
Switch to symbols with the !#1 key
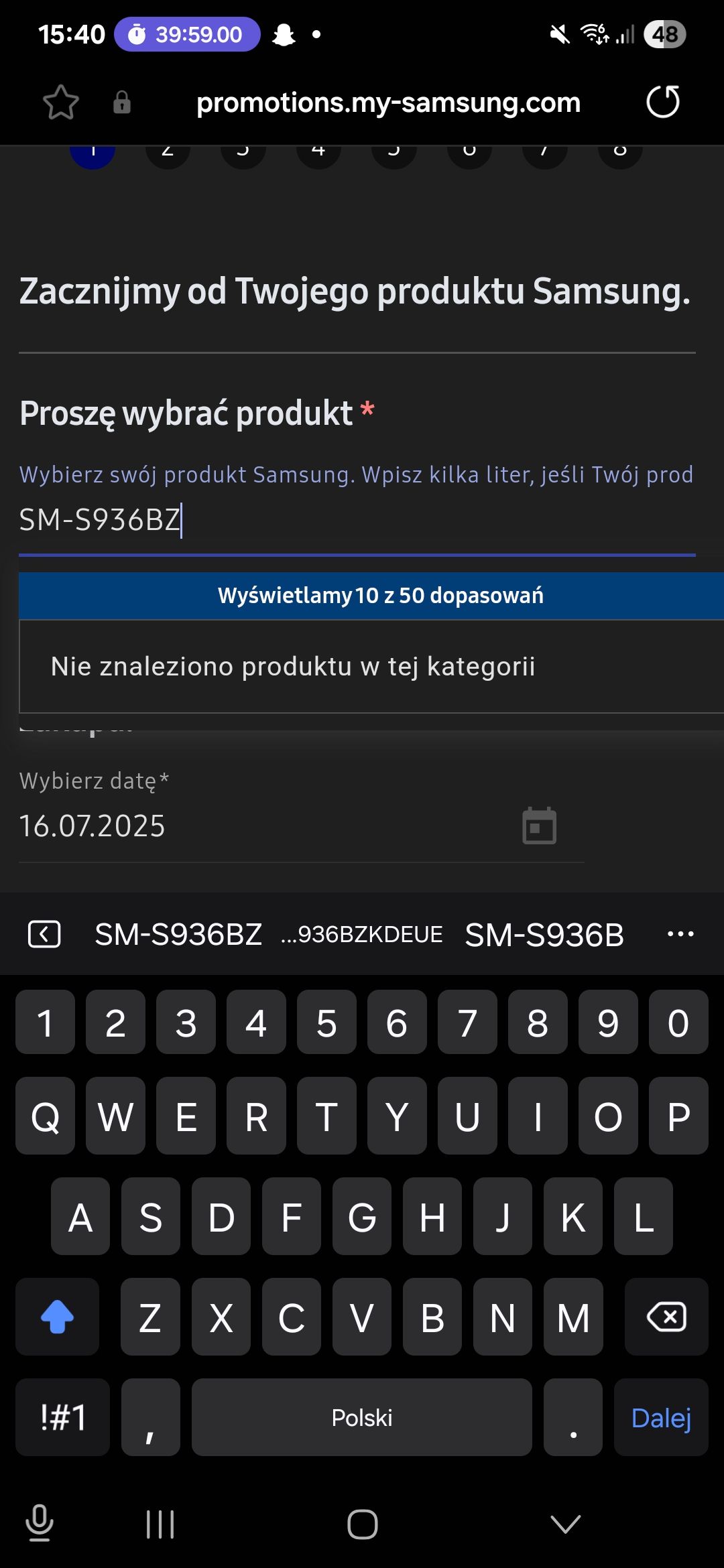tap(62, 1417)
